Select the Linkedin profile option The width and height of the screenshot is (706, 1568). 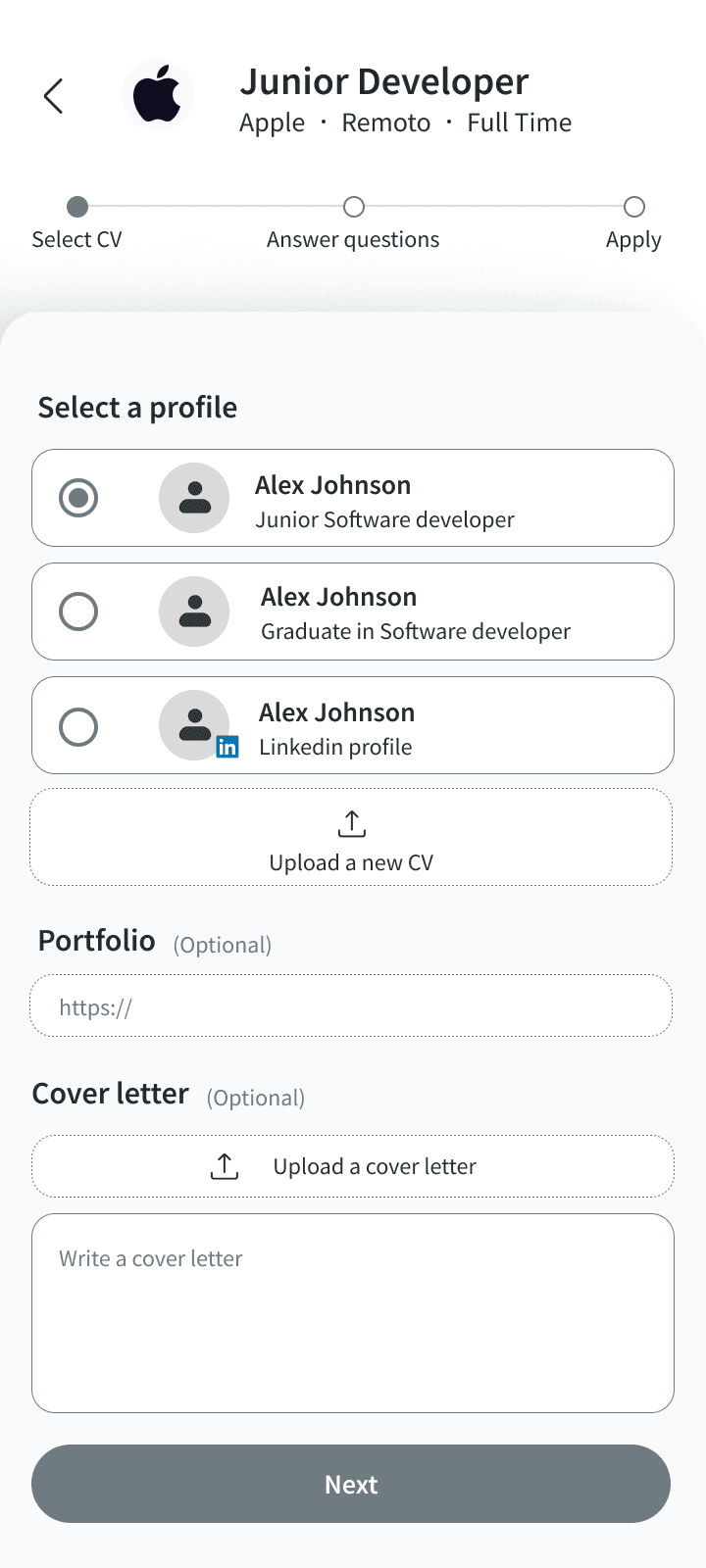click(x=78, y=726)
